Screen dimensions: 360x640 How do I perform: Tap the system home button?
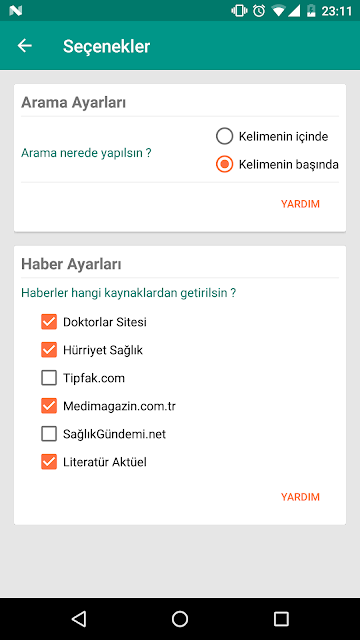coord(180,619)
